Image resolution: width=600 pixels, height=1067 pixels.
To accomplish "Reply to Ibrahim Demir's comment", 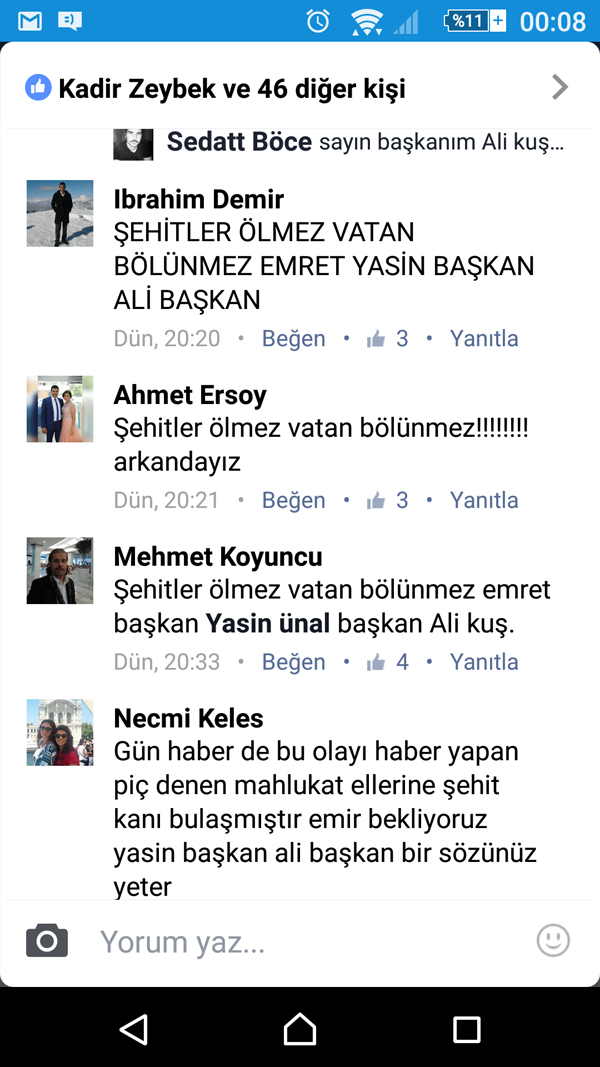I will click(x=484, y=339).
